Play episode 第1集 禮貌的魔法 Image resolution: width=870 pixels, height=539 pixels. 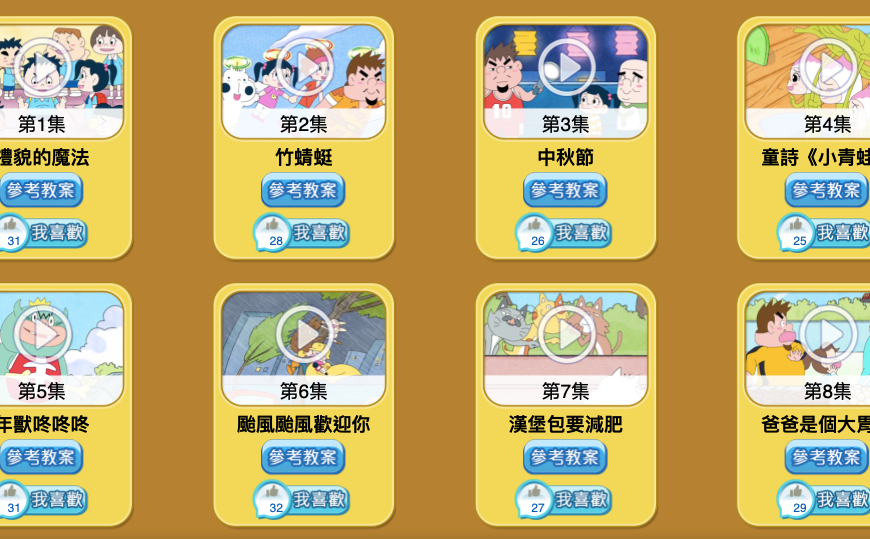click(x=42, y=68)
